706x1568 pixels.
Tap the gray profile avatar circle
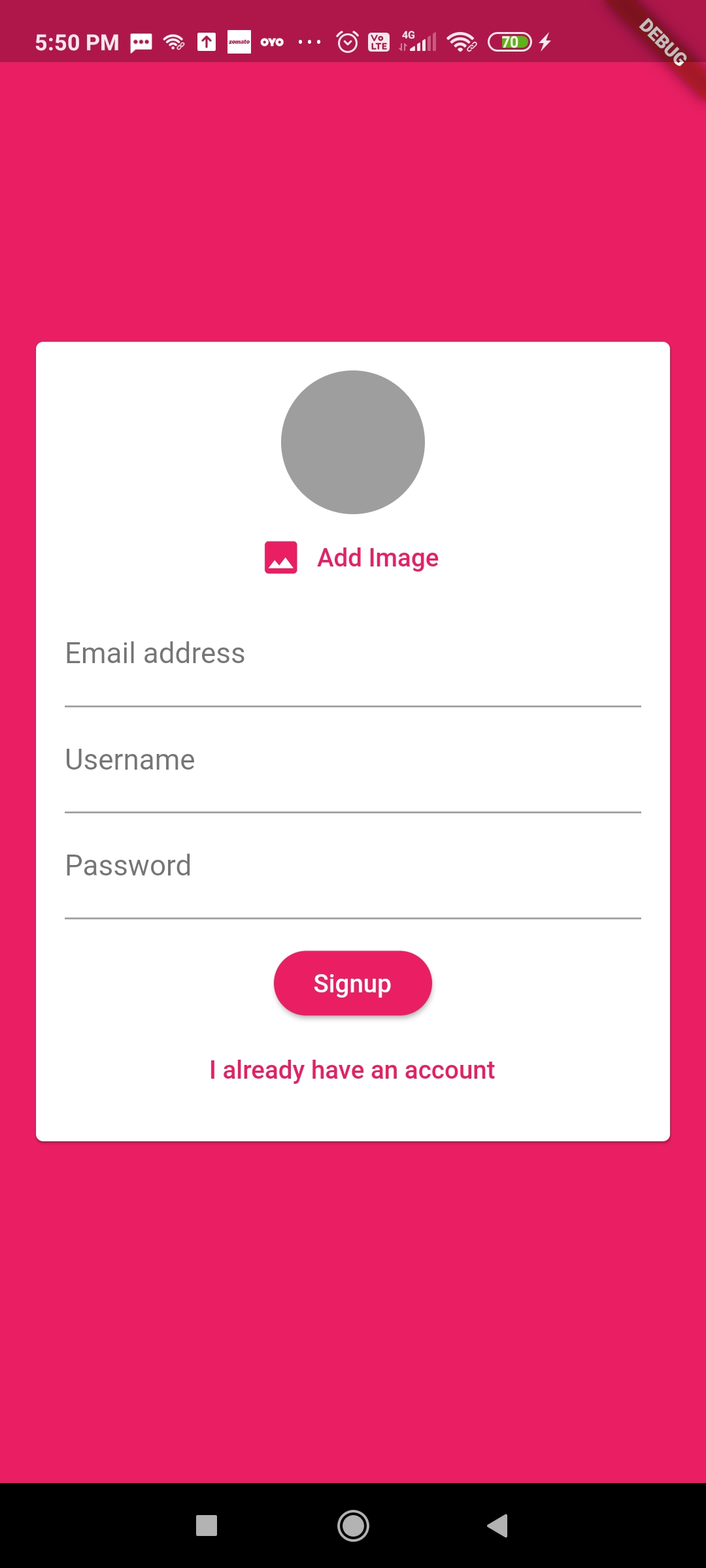coord(352,442)
